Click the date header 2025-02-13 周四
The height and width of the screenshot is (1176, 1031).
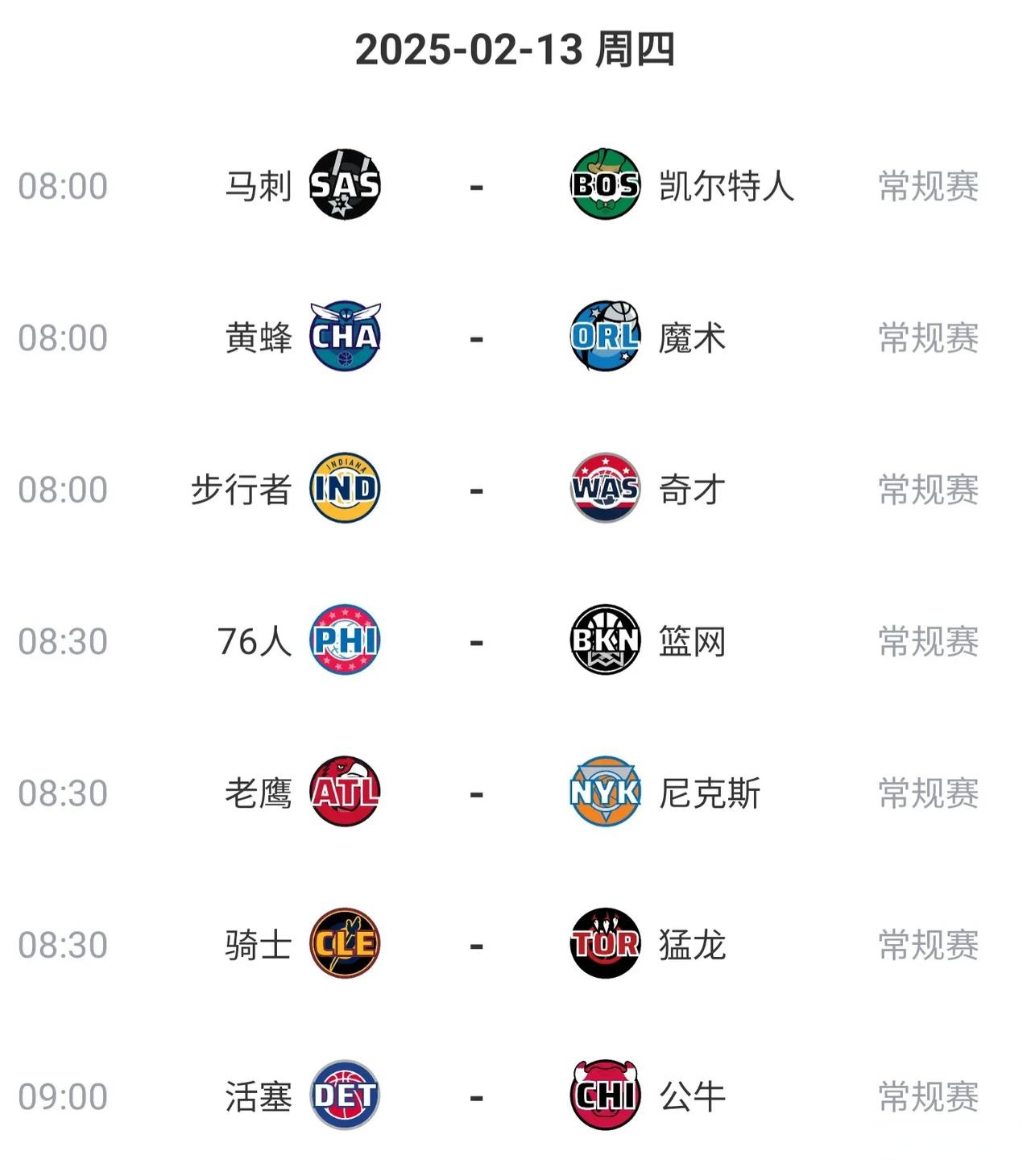pyautogui.click(x=514, y=50)
